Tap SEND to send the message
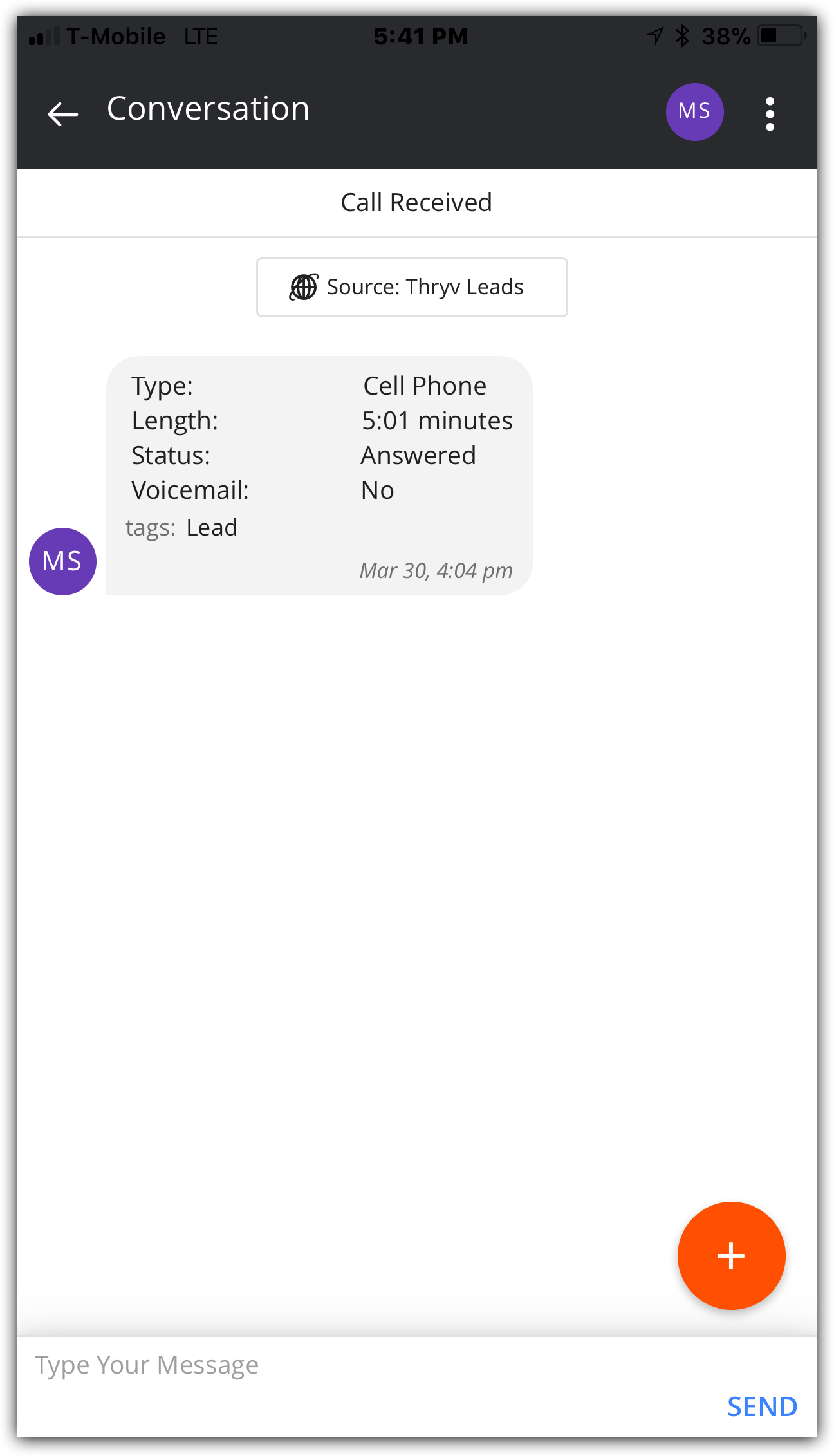 click(x=762, y=1407)
